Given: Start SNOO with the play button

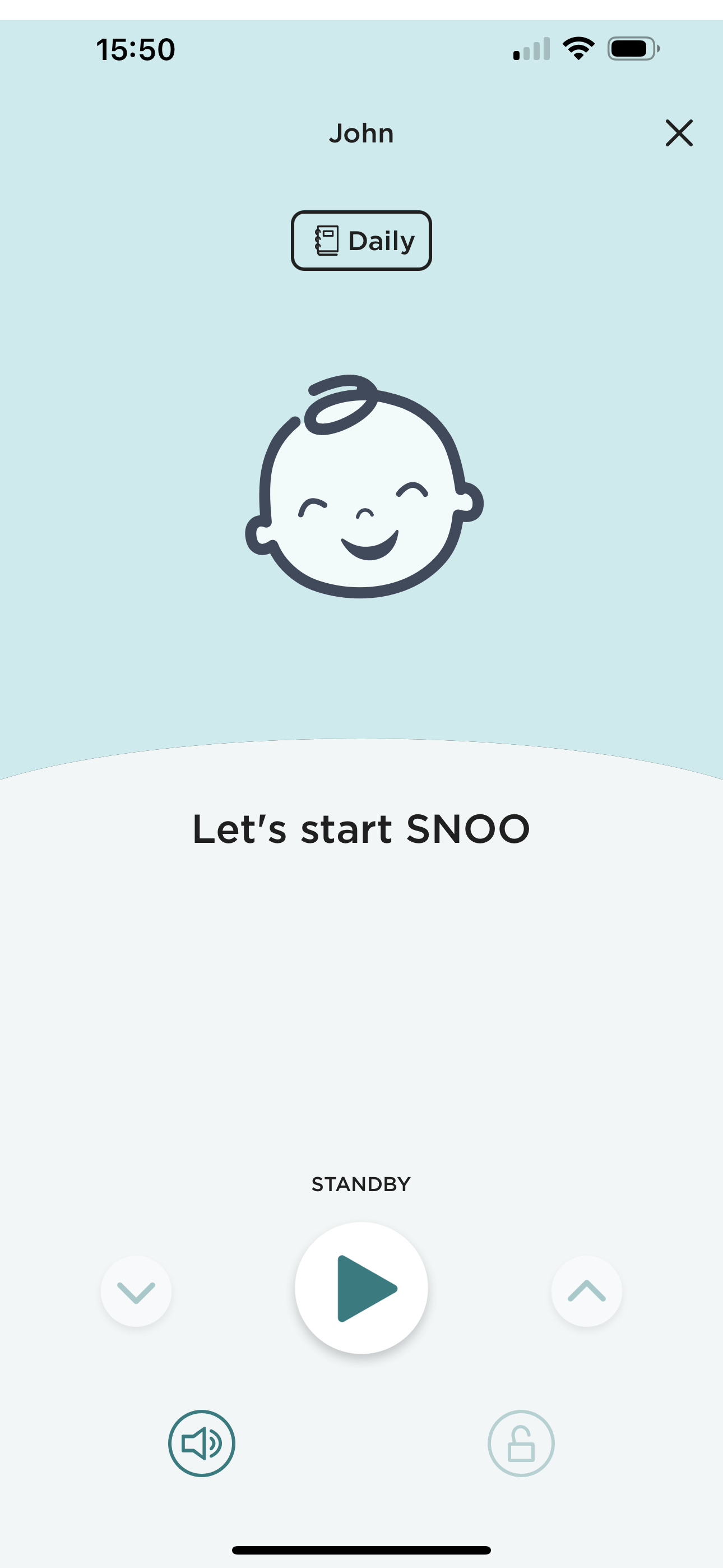Looking at the screenshot, I should 361,1288.
